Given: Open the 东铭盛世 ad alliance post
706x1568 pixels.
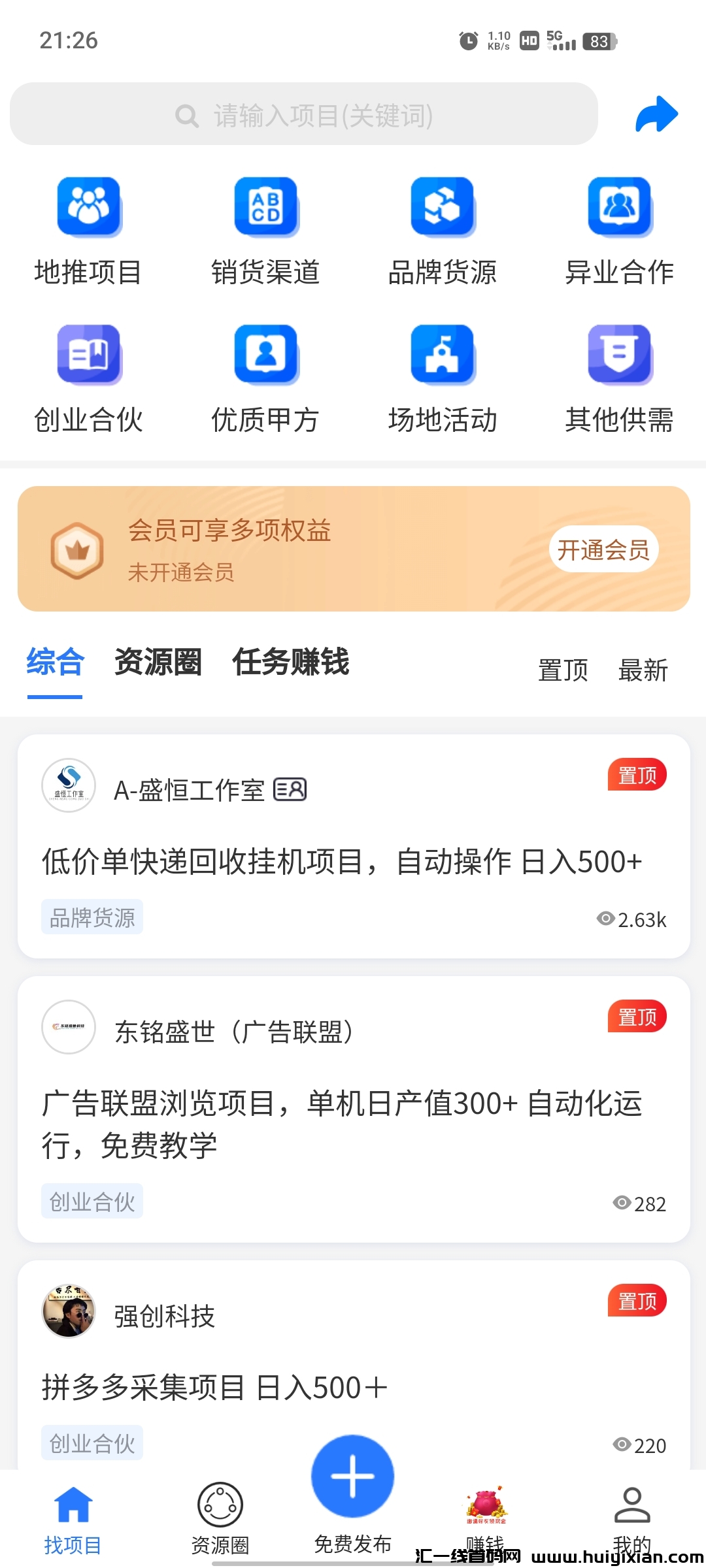Looking at the screenshot, I should click(341, 1122).
